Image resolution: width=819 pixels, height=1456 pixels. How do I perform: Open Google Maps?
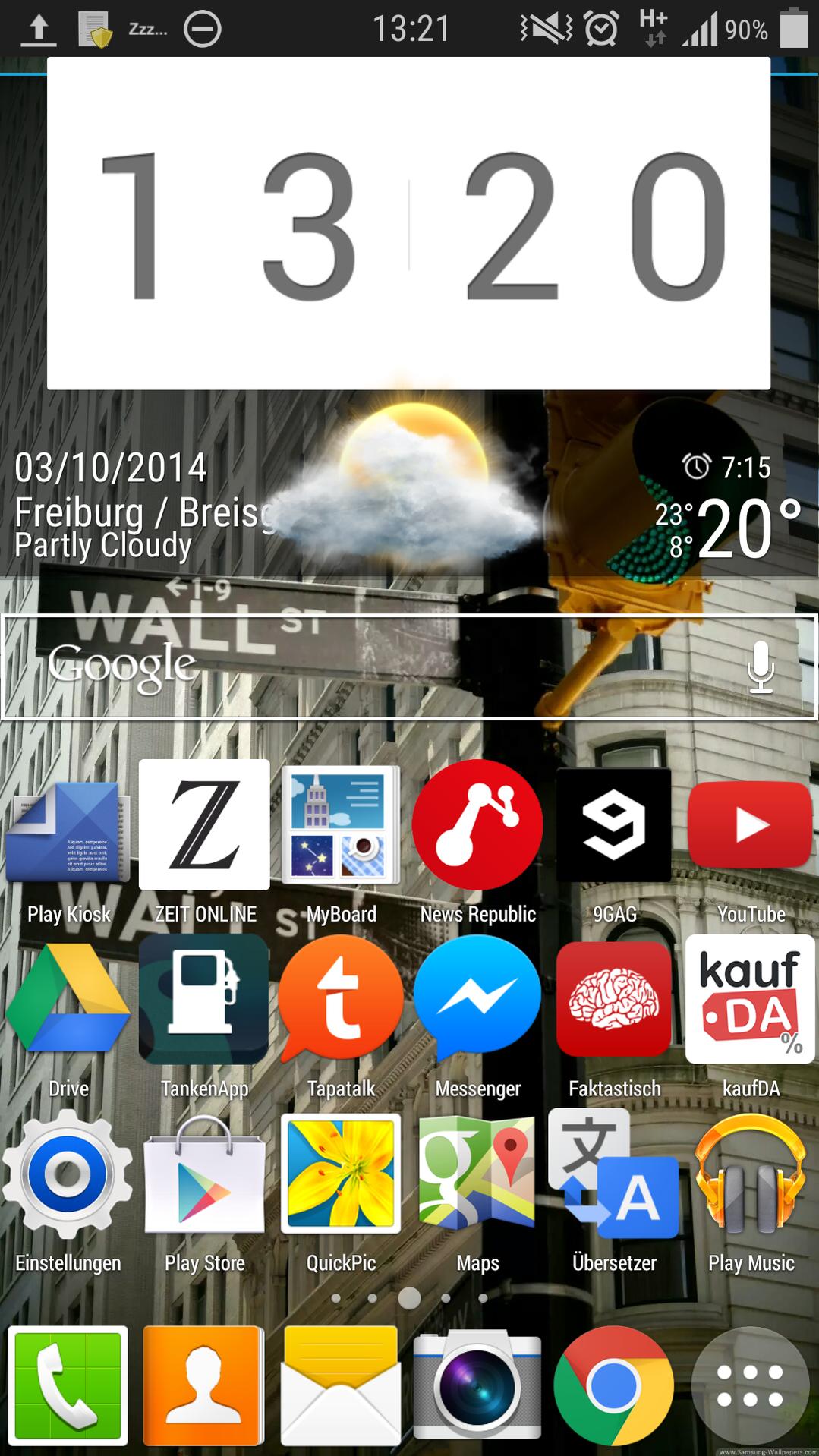tap(477, 1174)
